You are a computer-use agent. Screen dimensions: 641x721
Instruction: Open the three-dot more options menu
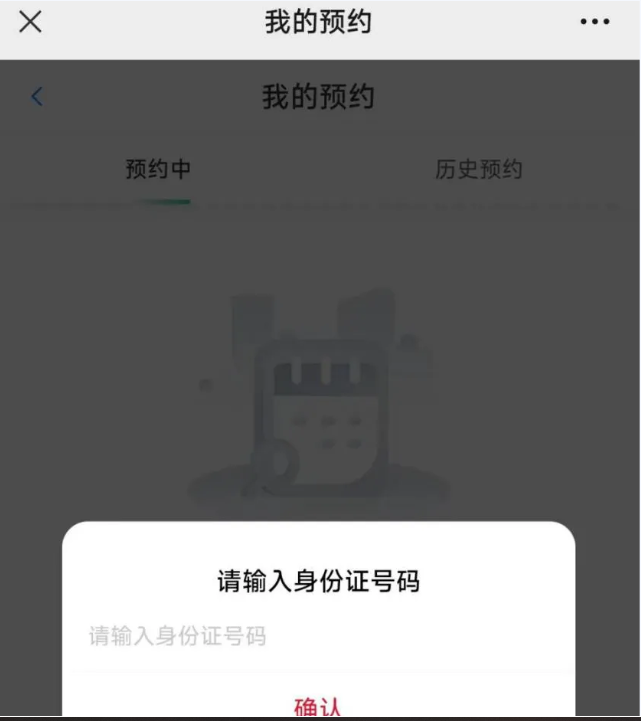pyautogui.click(x=594, y=22)
